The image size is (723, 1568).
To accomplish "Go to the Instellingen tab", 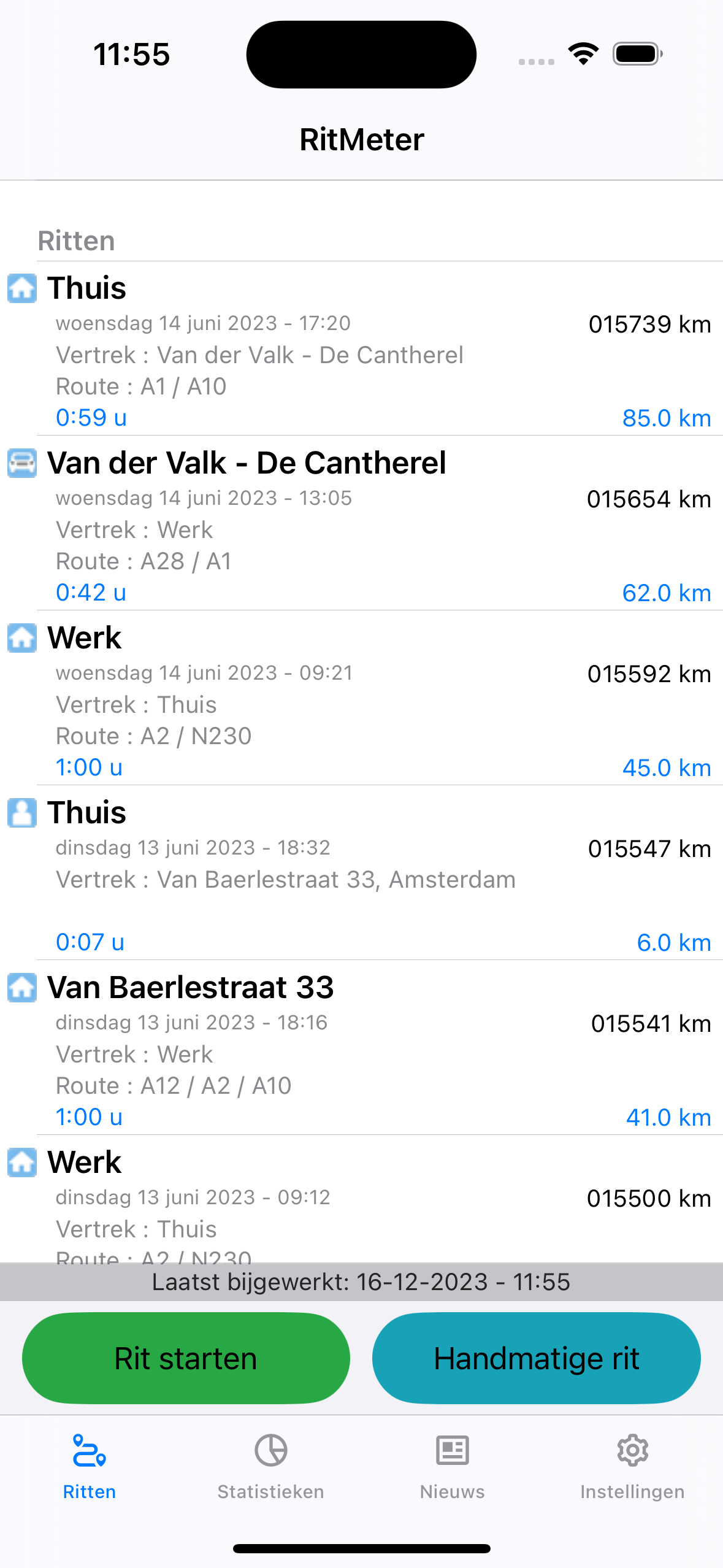I will (632, 1467).
